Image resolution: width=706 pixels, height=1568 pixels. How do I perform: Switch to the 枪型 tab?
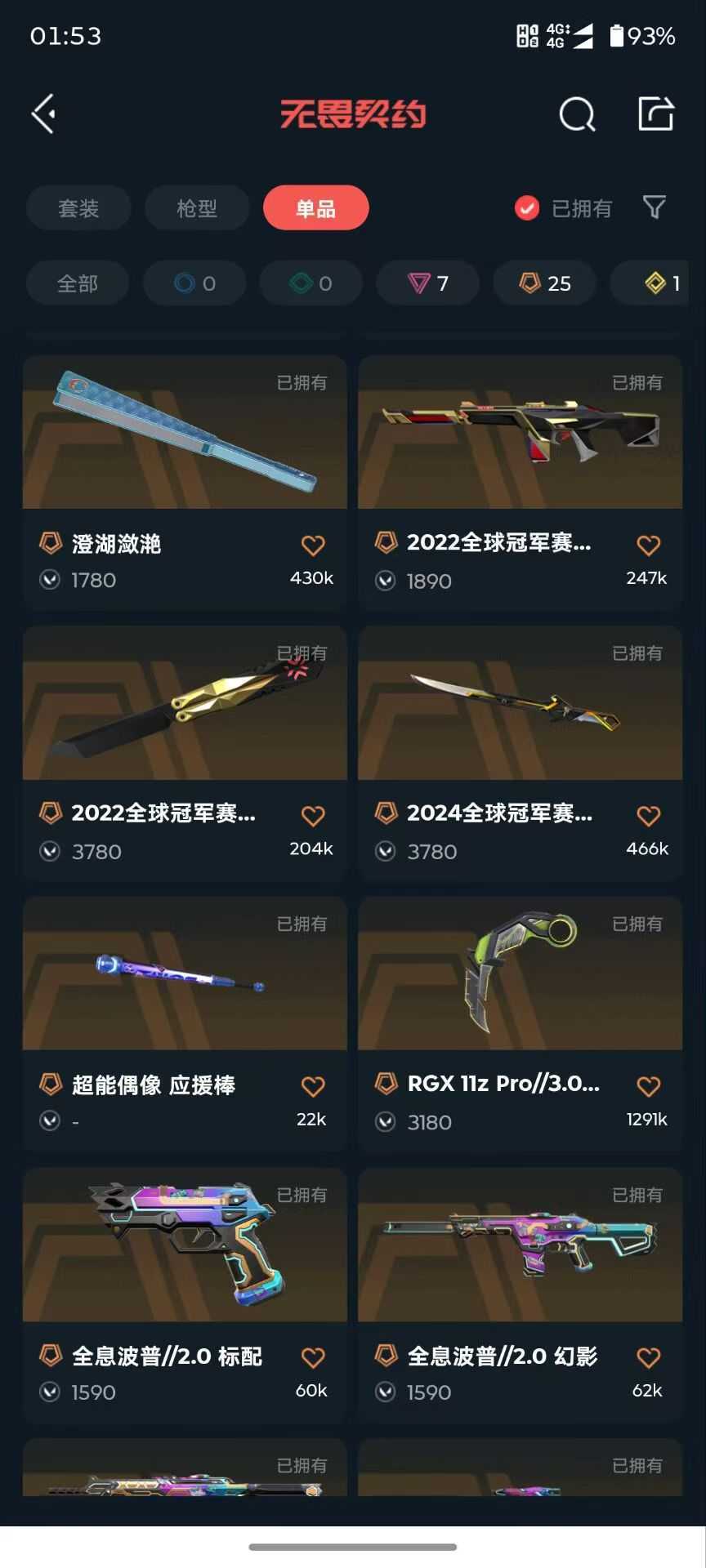coord(197,208)
